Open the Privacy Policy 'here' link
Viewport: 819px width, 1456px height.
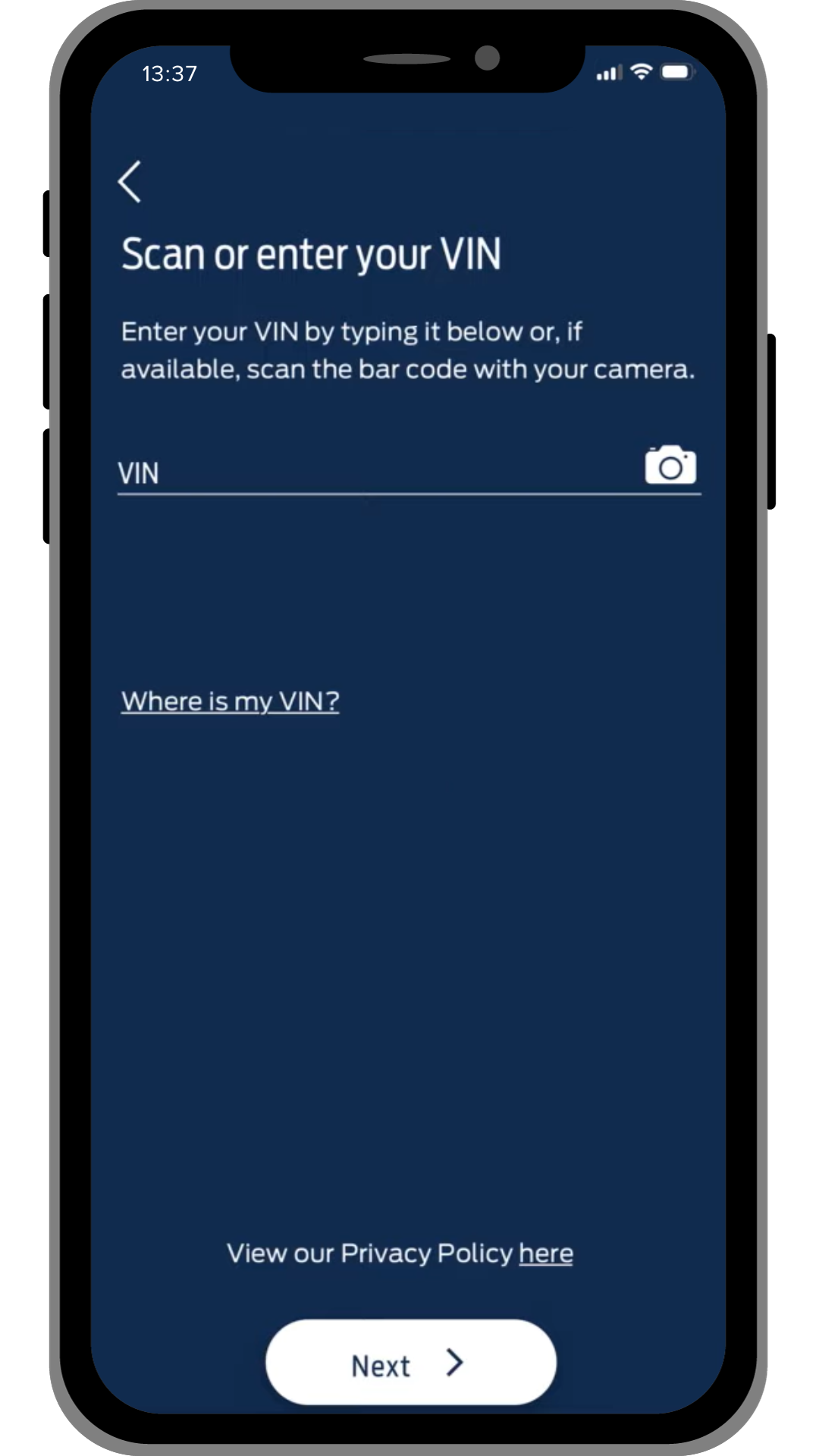pyautogui.click(x=546, y=1254)
